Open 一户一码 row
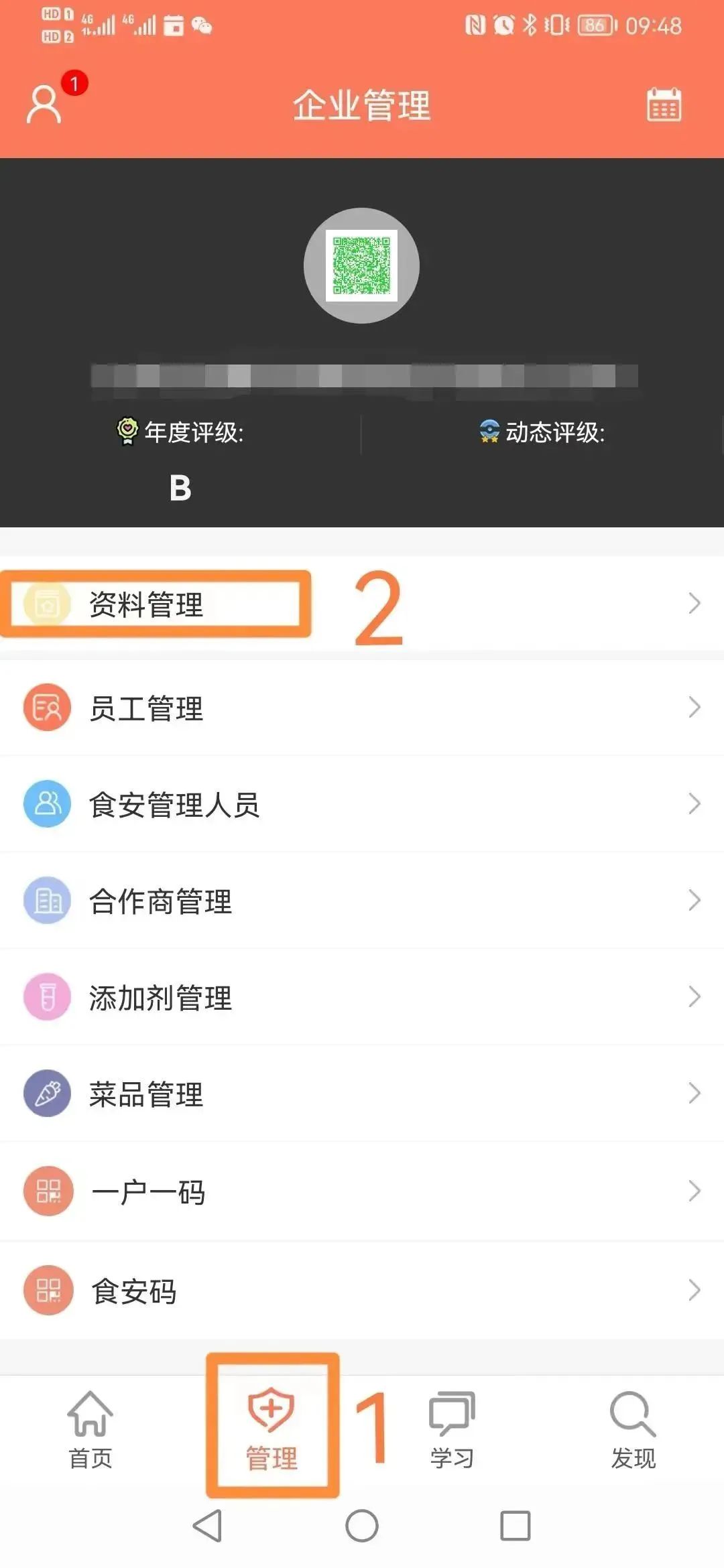Image resolution: width=724 pixels, height=1568 pixels. [x=362, y=1191]
